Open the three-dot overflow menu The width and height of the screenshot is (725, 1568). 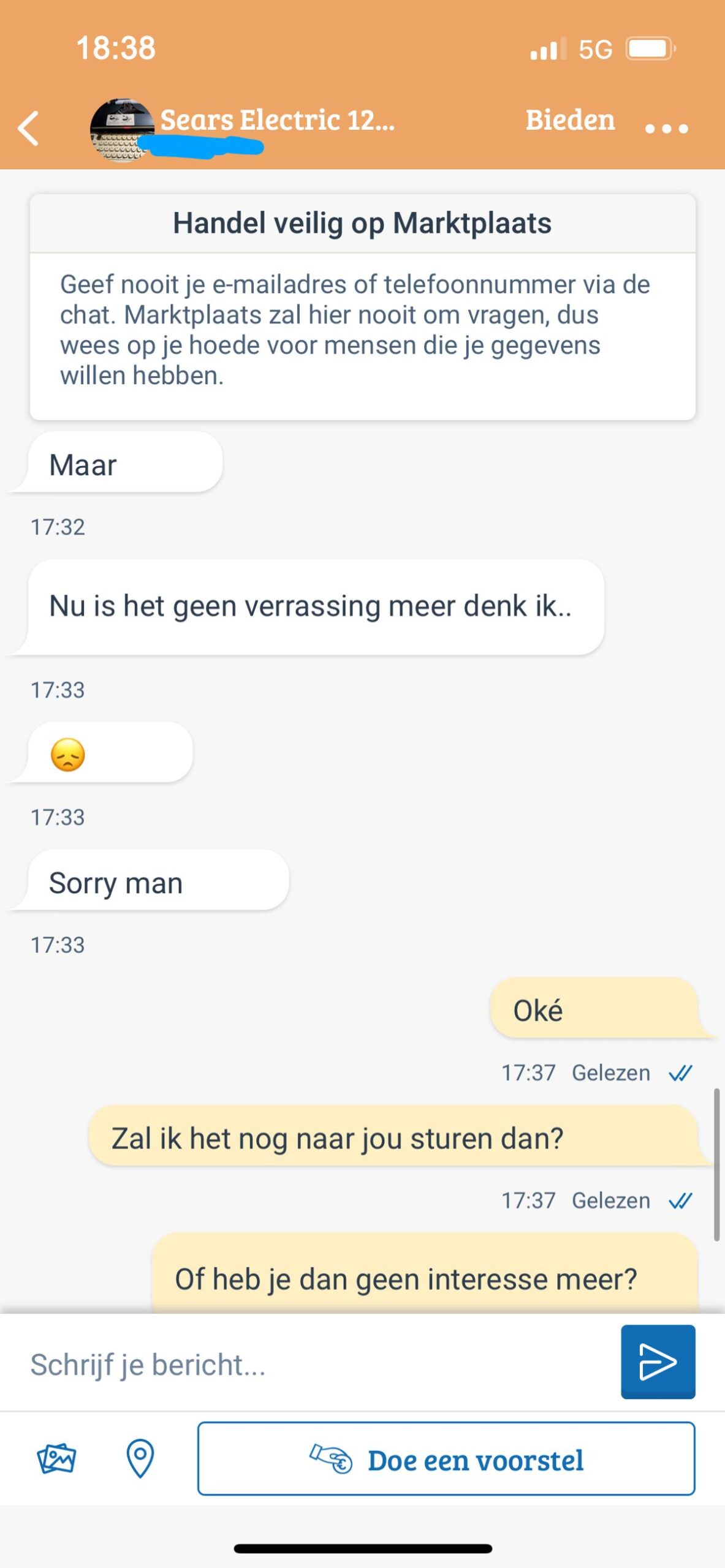tap(667, 129)
